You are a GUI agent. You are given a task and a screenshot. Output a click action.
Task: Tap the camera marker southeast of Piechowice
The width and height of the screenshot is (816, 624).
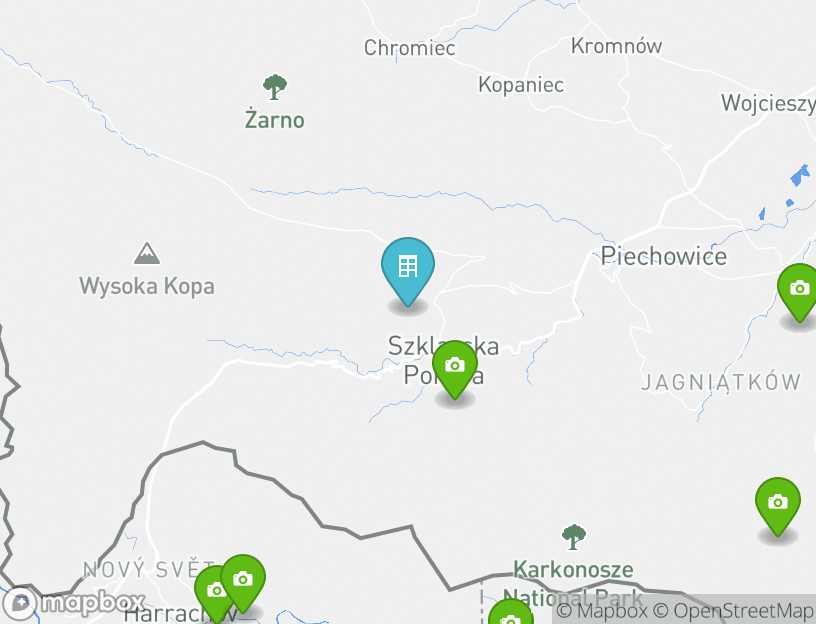(x=798, y=290)
